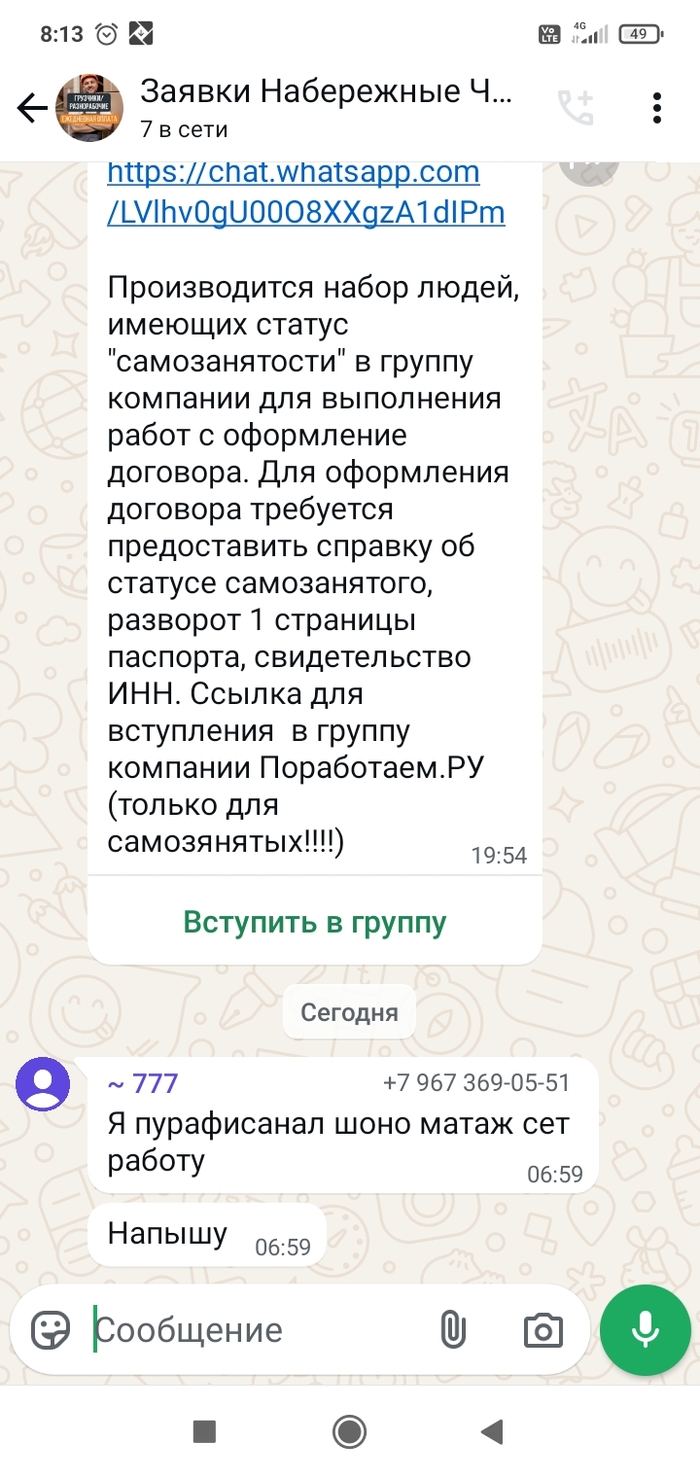Open the avatar of sender ~ 777

43,1083
